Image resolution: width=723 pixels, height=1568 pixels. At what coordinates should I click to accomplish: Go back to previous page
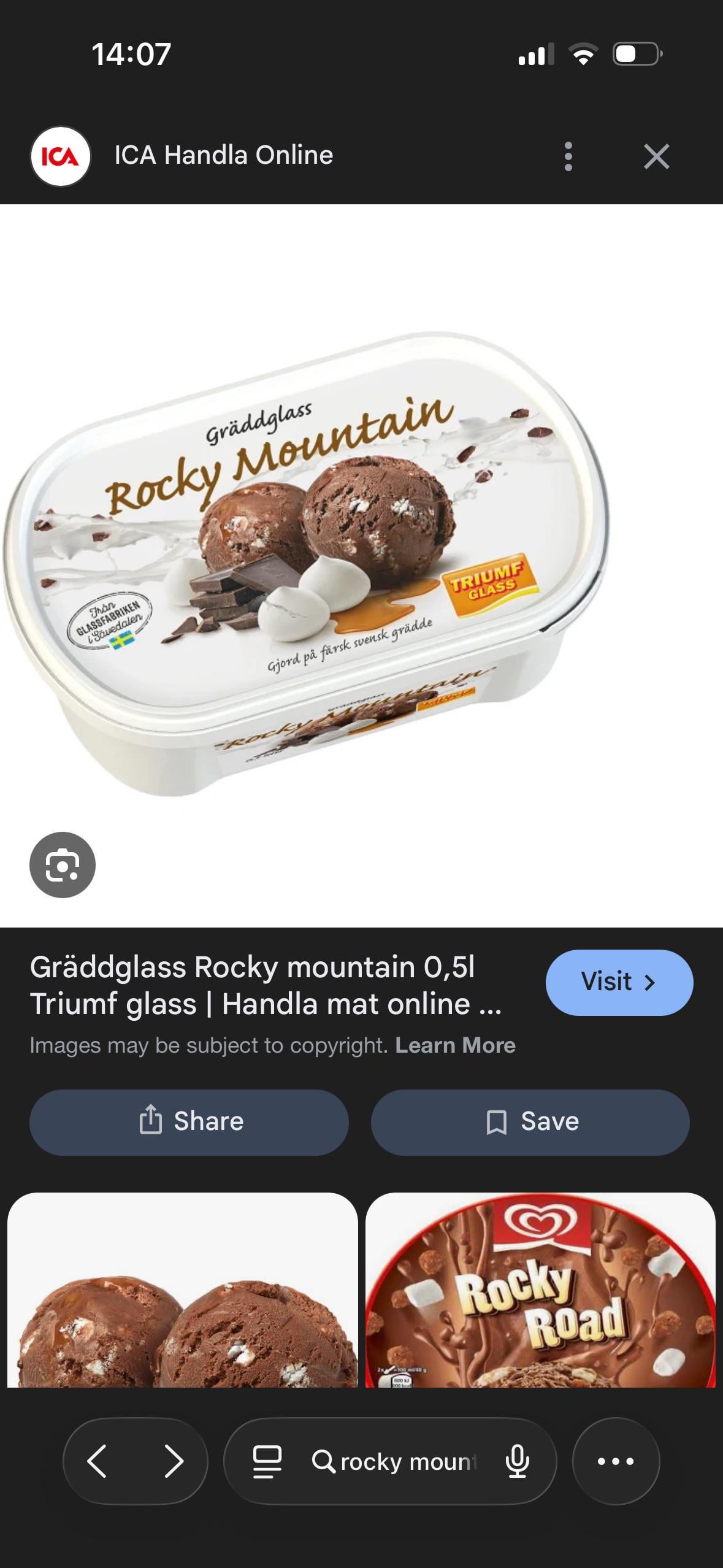pyautogui.click(x=98, y=1461)
